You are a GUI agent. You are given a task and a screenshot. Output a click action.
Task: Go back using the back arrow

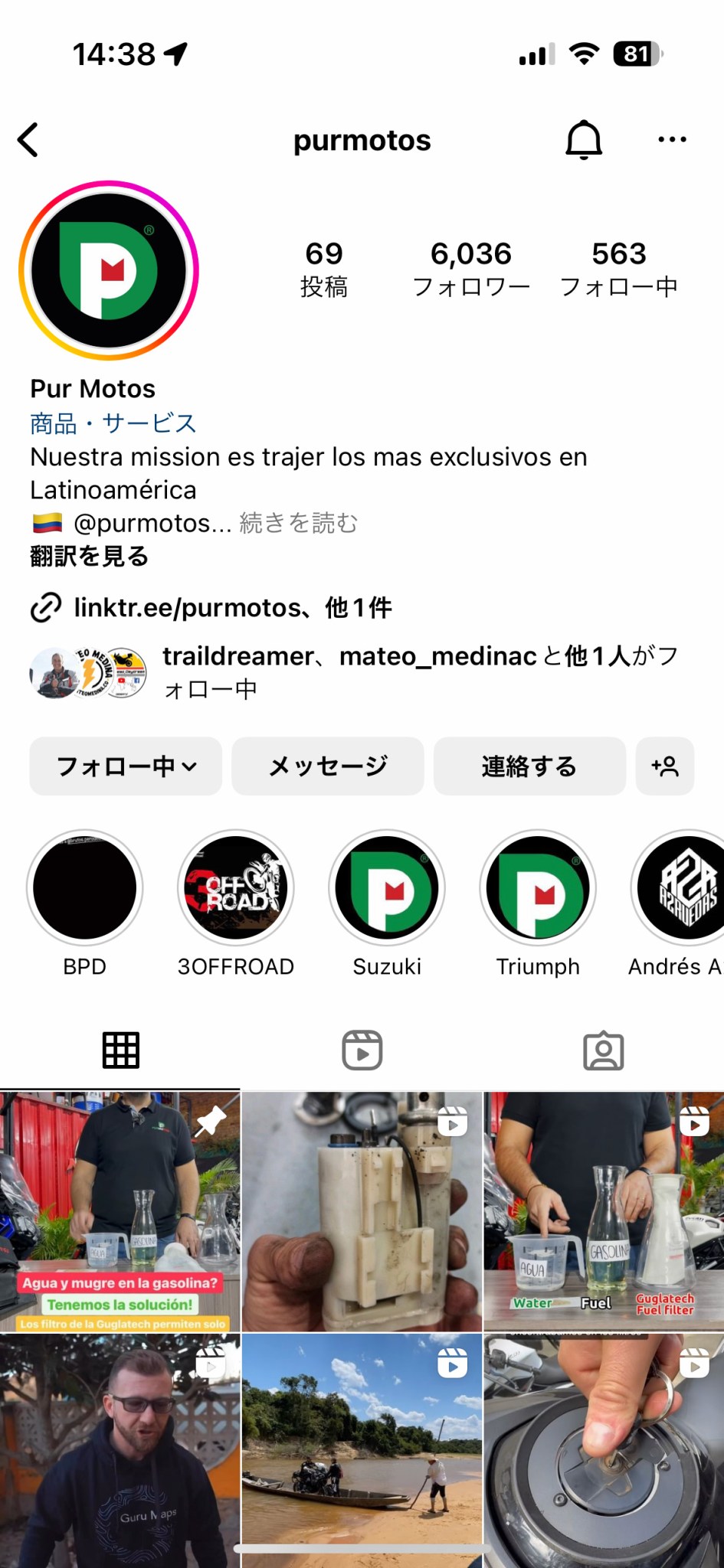(x=28, y=140)
